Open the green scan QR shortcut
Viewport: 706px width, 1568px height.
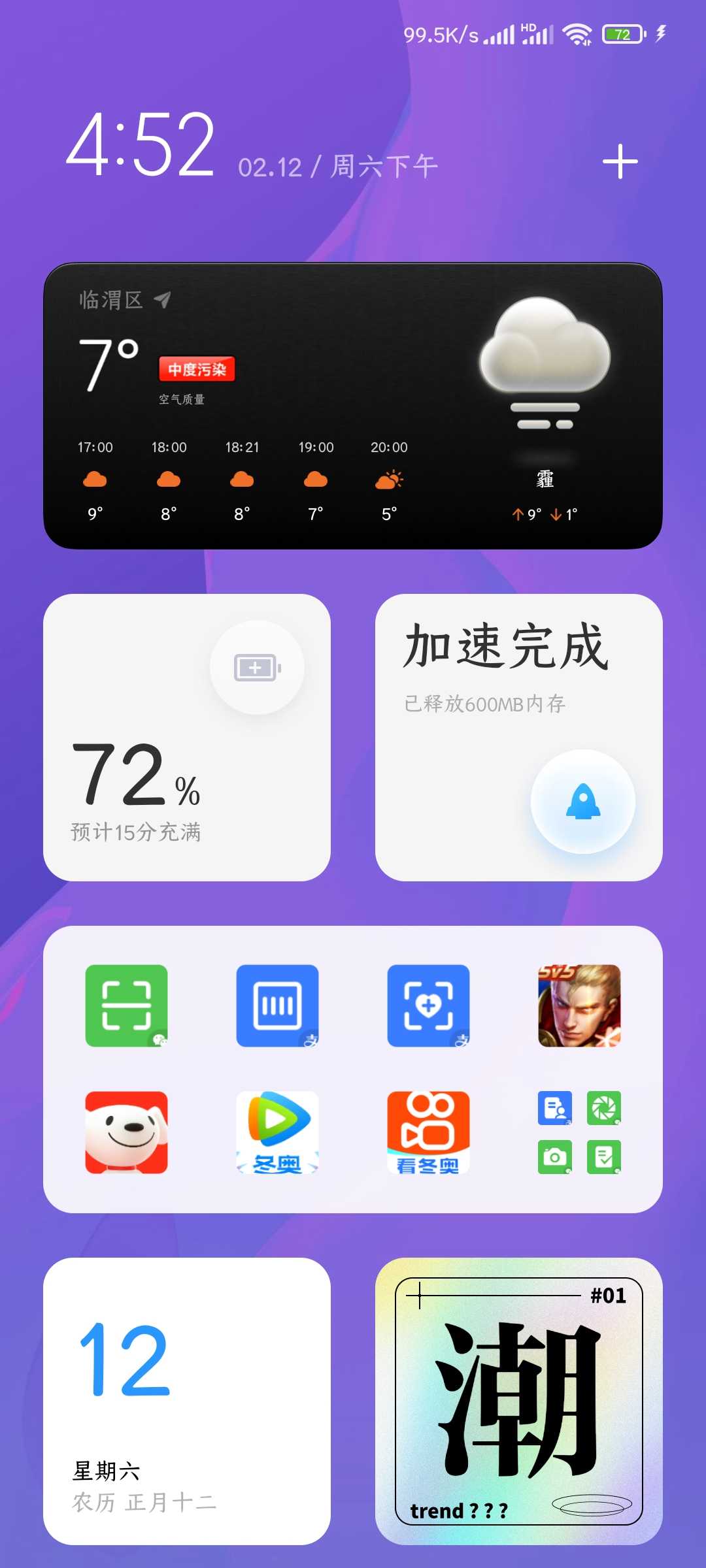pyautogui.click(x=126, y=1005)
